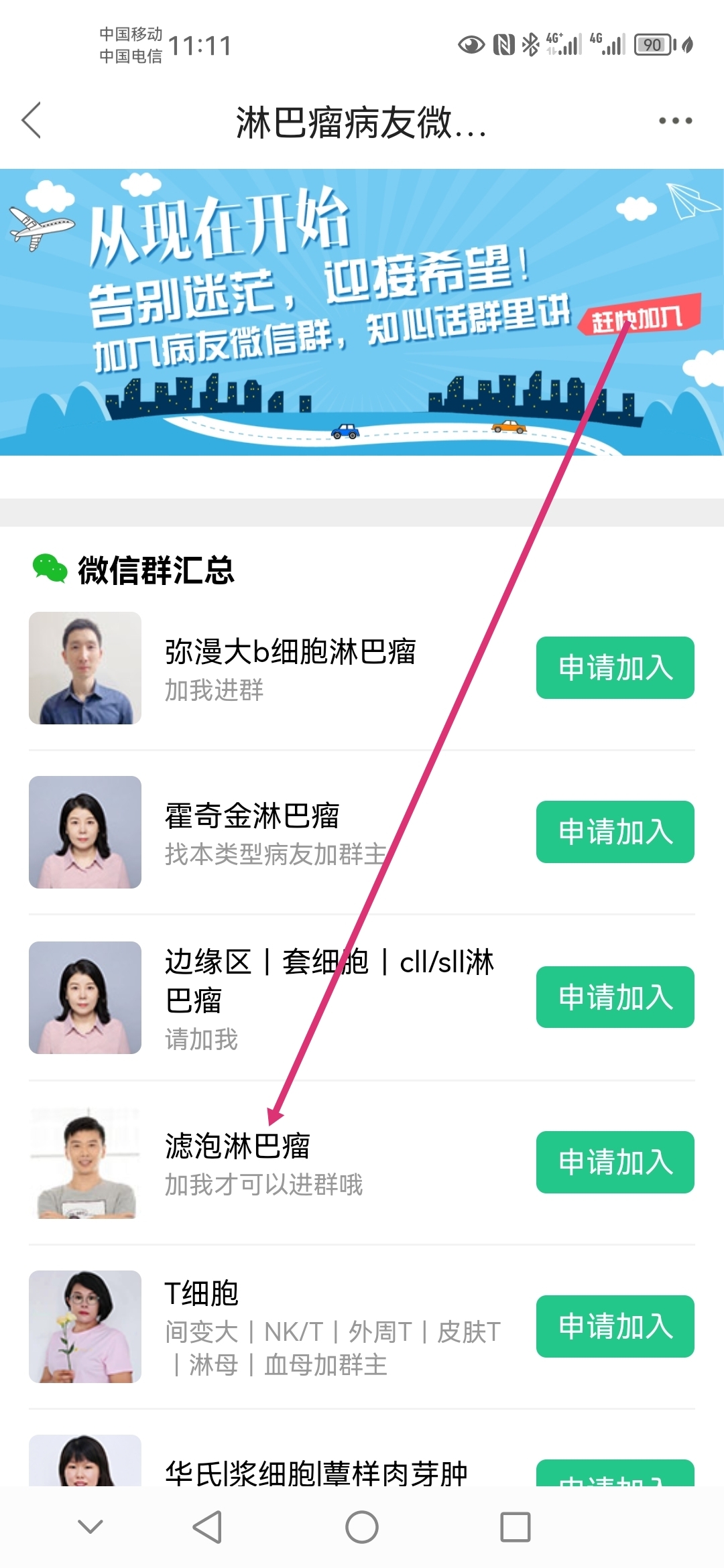Apply to join 弥漫大b细胞淋巴瘤 group
This screenshot has height=1568, width=724.
coord(615,667)
